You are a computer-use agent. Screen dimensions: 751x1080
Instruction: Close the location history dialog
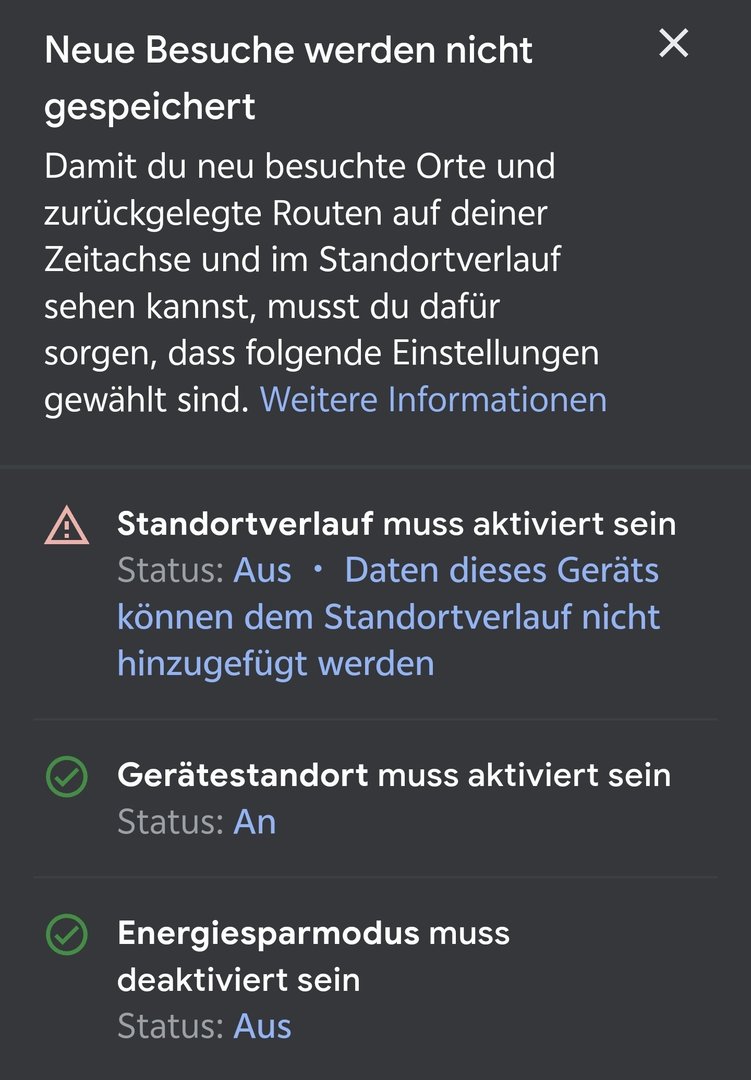pyautogui.click(x=673, y=43)
